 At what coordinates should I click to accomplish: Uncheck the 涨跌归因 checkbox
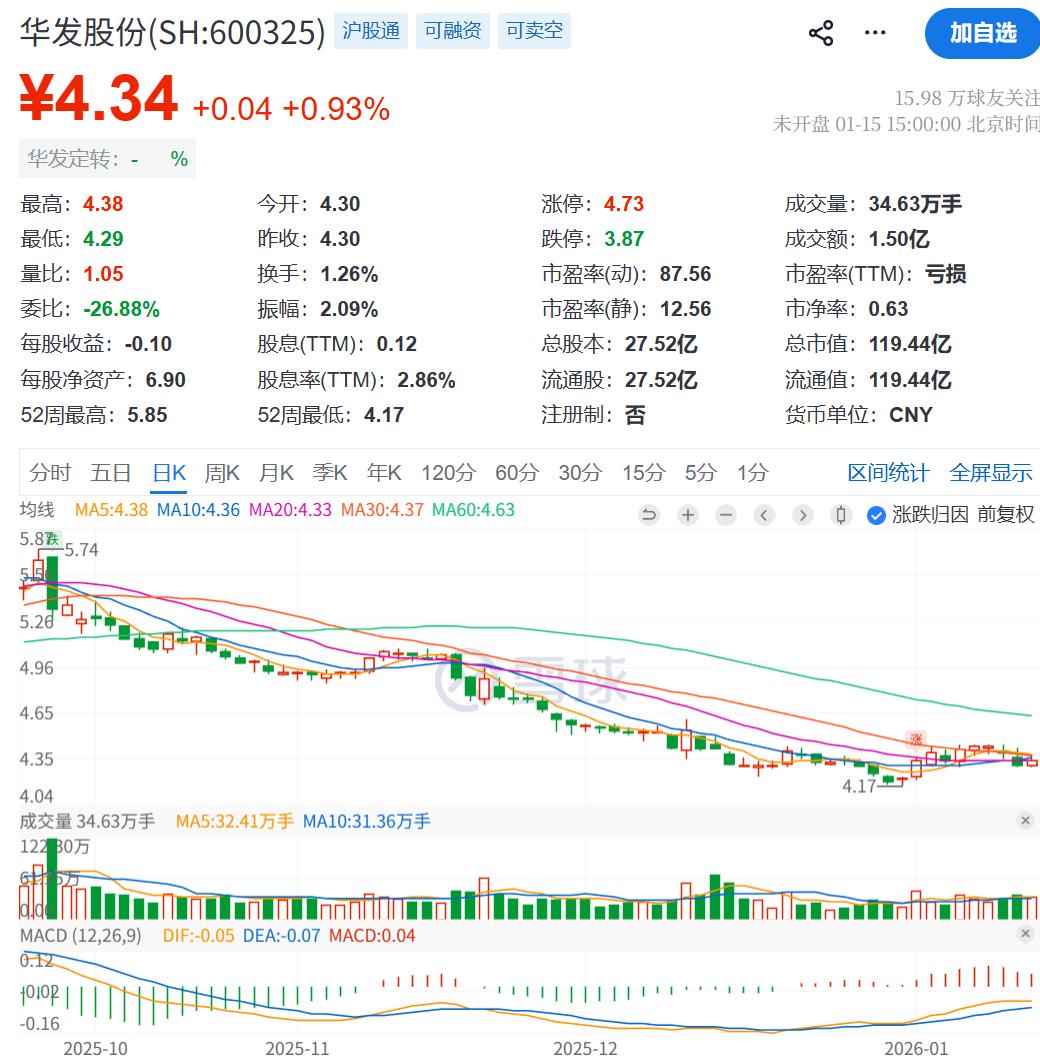point(876,515)
